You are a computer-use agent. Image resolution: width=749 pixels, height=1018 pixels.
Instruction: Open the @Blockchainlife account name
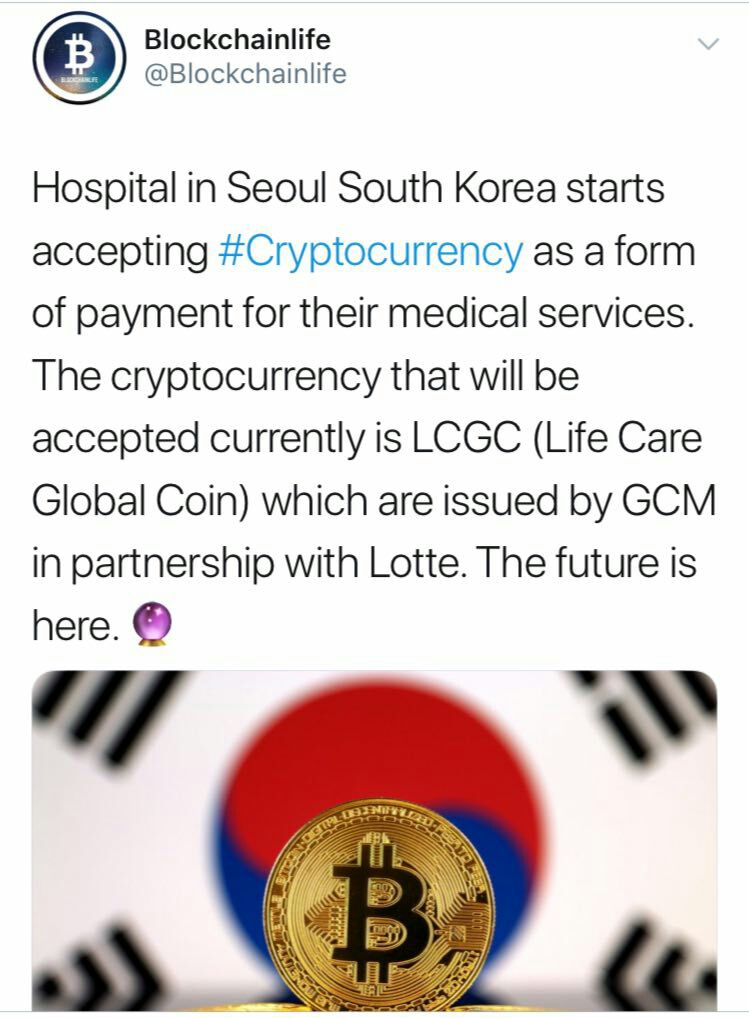point(246,74)
